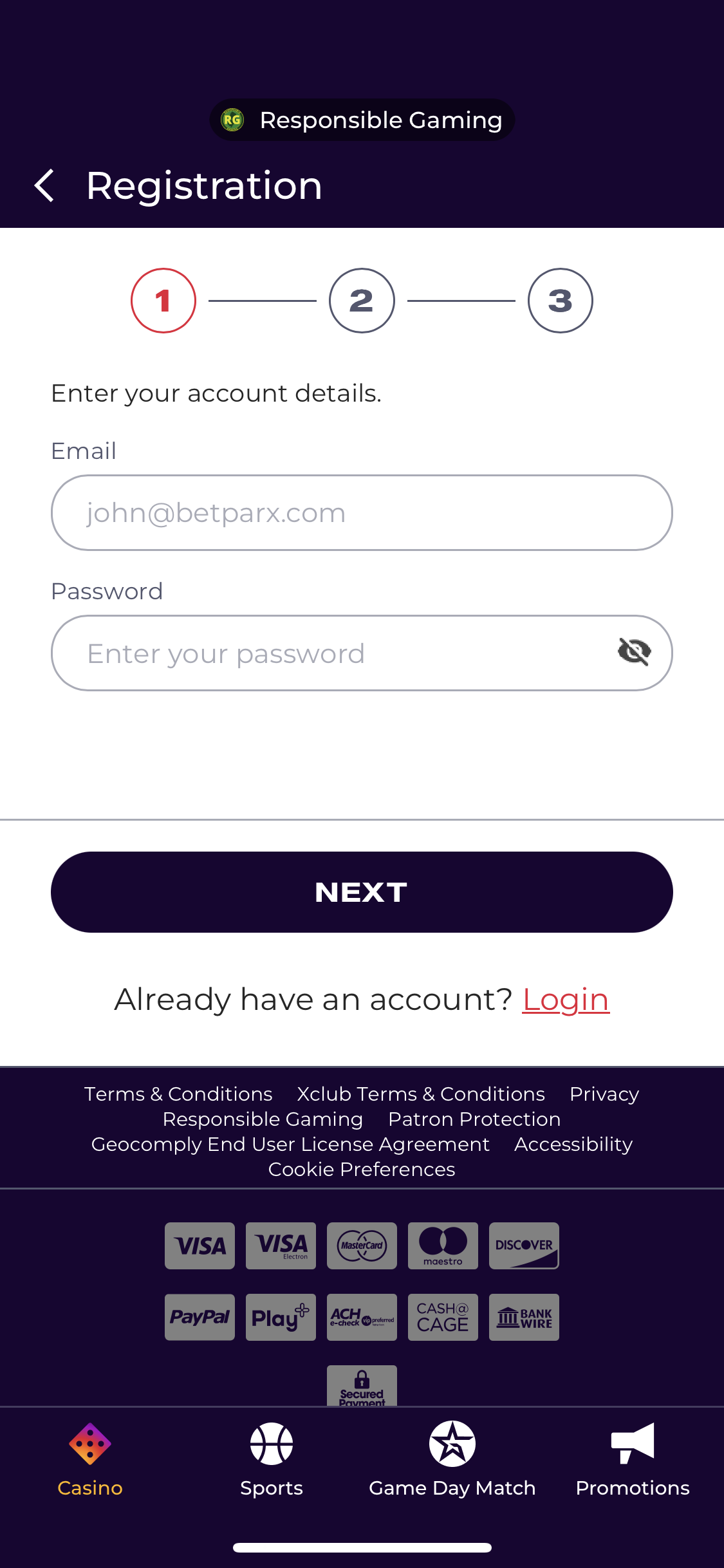The width and height of the screenshot is (724, 1568).
Task: Open the Privacy footer link
Action: tap(604, 1094)
